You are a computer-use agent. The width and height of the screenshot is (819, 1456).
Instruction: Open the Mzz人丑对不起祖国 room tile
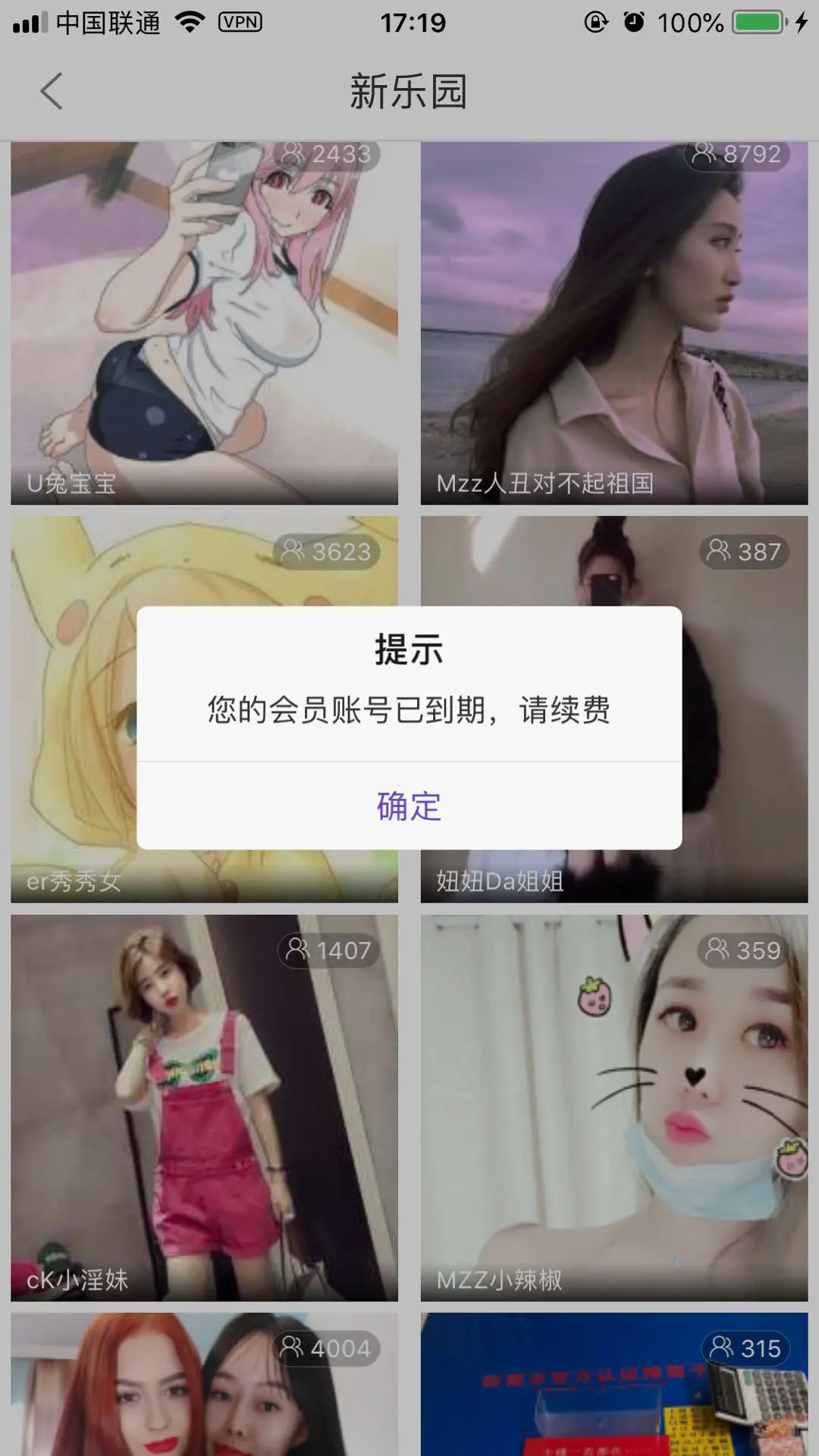613,324
